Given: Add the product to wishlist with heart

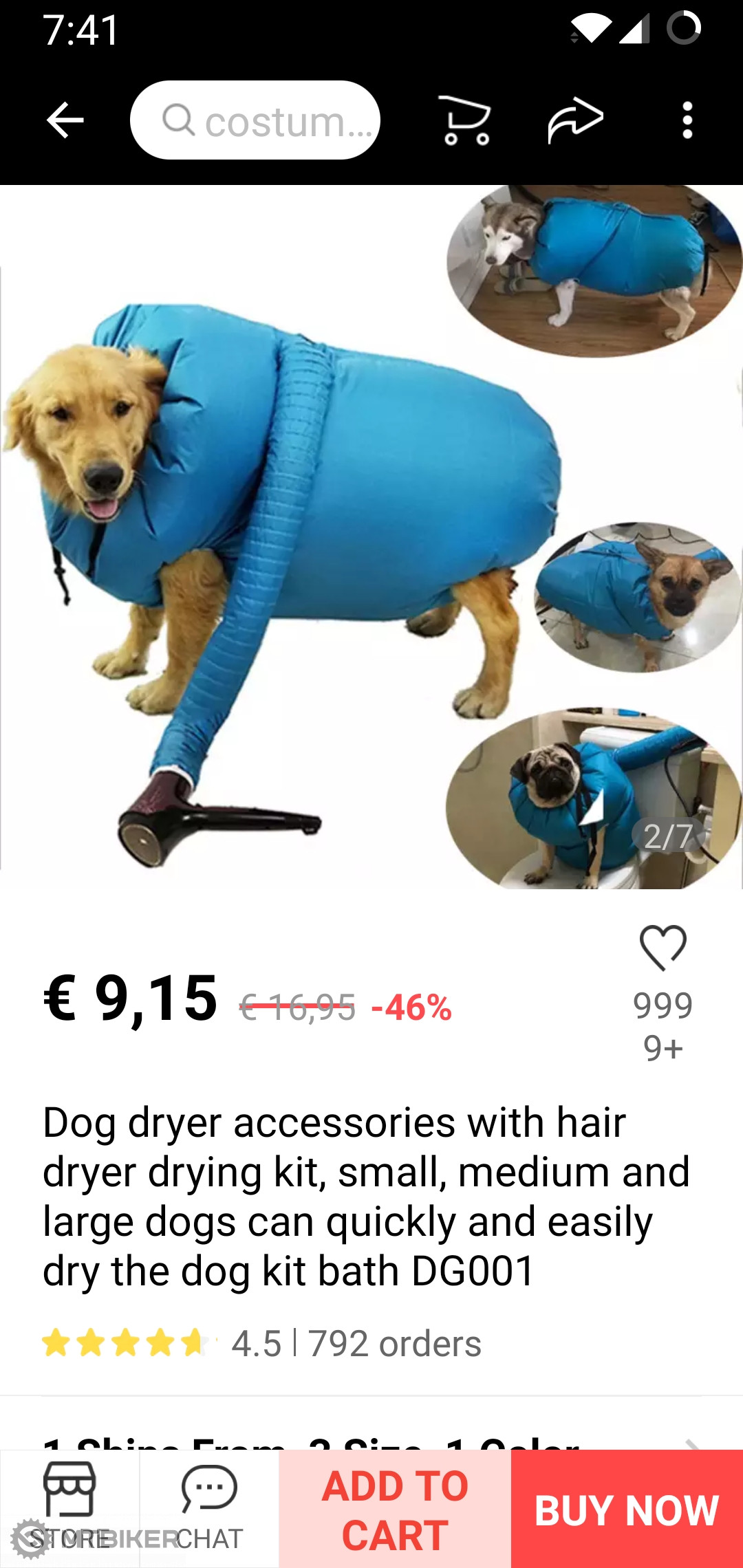Looking at the screenshot, I should (663, 948).
